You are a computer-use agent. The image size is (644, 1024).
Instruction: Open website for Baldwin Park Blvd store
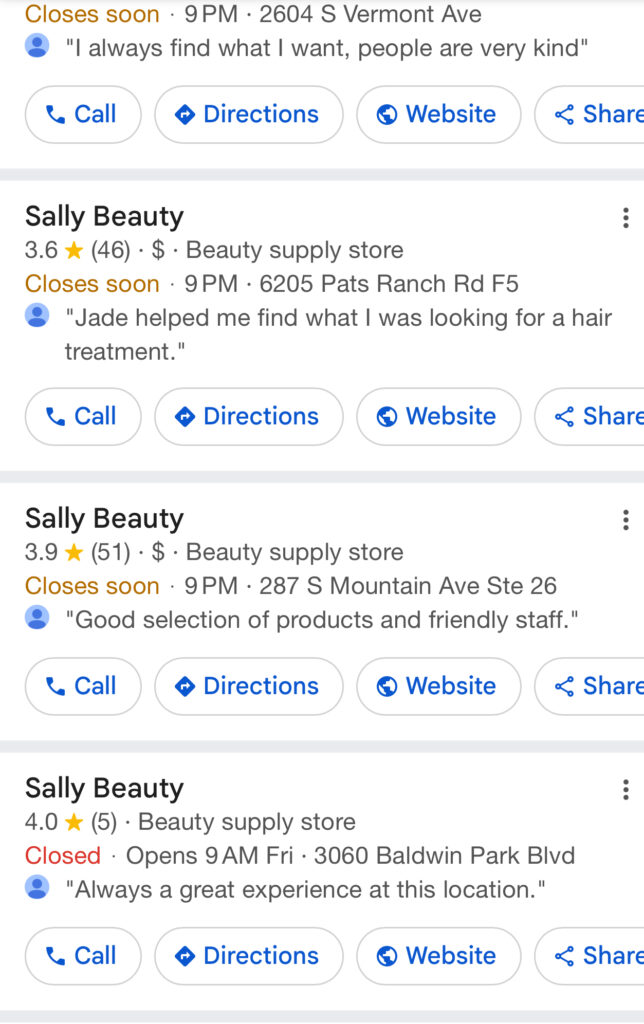[x=438, y=956]
